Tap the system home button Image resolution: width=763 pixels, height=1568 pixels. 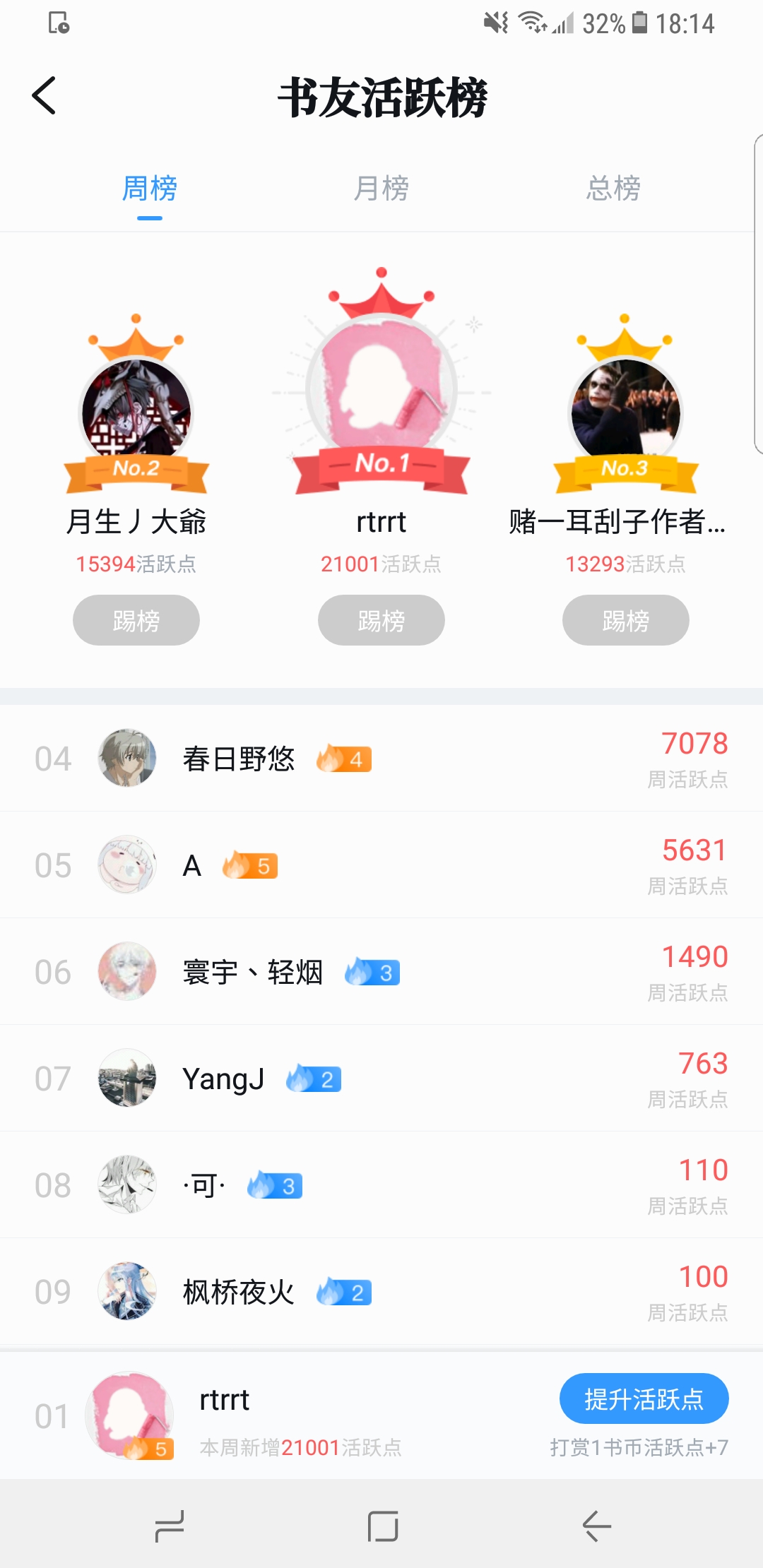(382, 1526)
